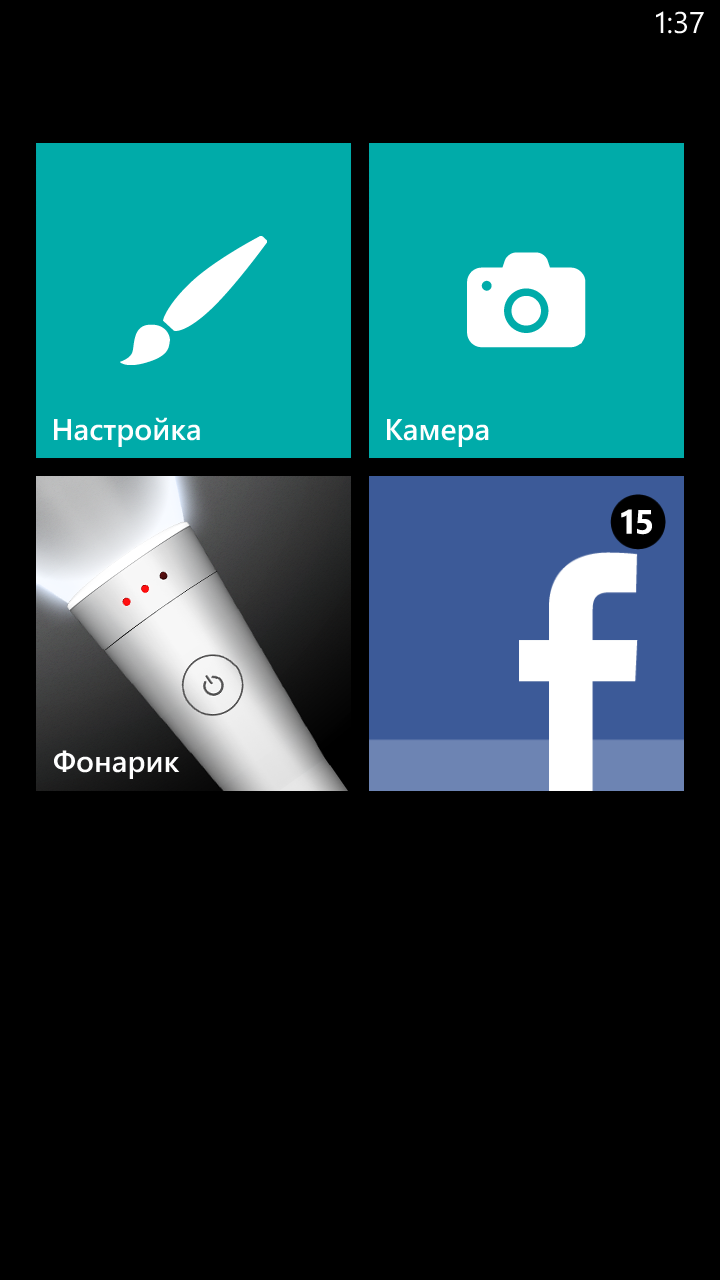Image resolution: width=720 pixels, height=1280 pixels.
Task: Open the Фонарик flashlight tile
Action: 193,633
